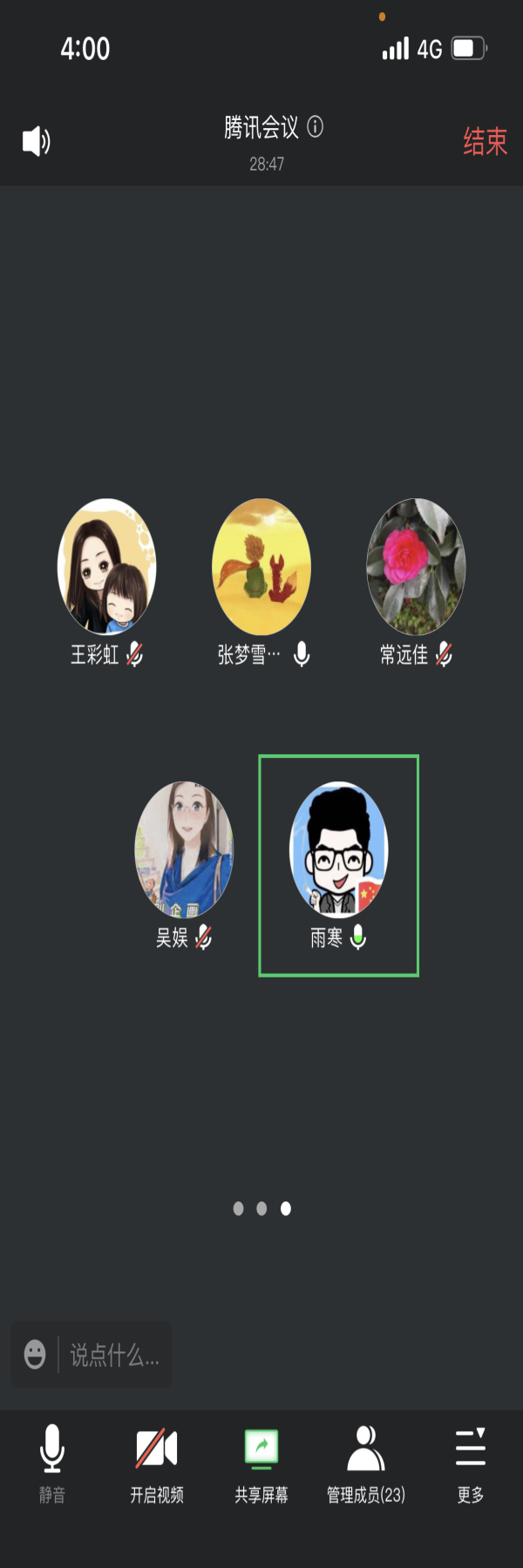Image resolution: width=523 pixels, height=1568 pixels.
Task: Mute the microphone with 静音
Action: (x=52, y=1463)
